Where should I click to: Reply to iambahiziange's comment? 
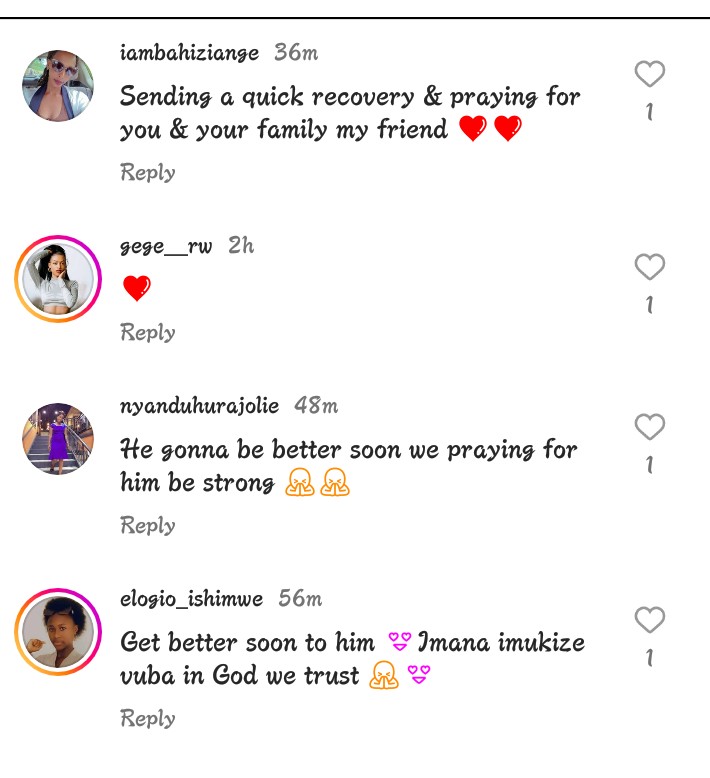148,172
